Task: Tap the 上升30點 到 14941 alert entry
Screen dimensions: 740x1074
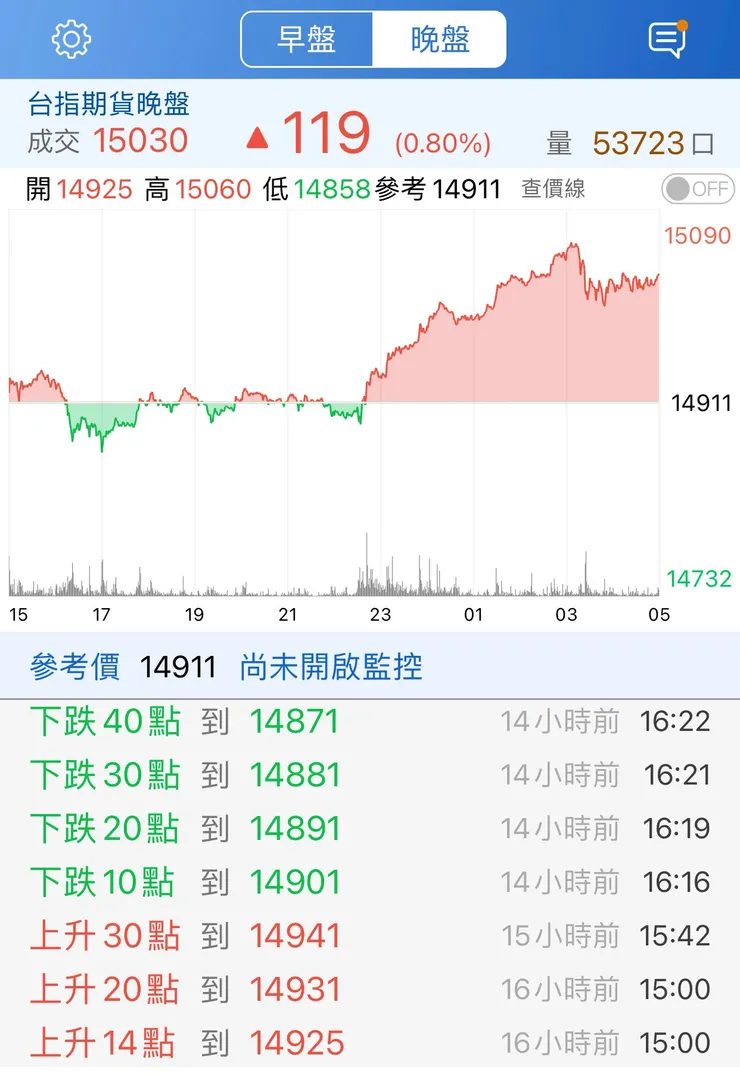Action: pos(300,936)
